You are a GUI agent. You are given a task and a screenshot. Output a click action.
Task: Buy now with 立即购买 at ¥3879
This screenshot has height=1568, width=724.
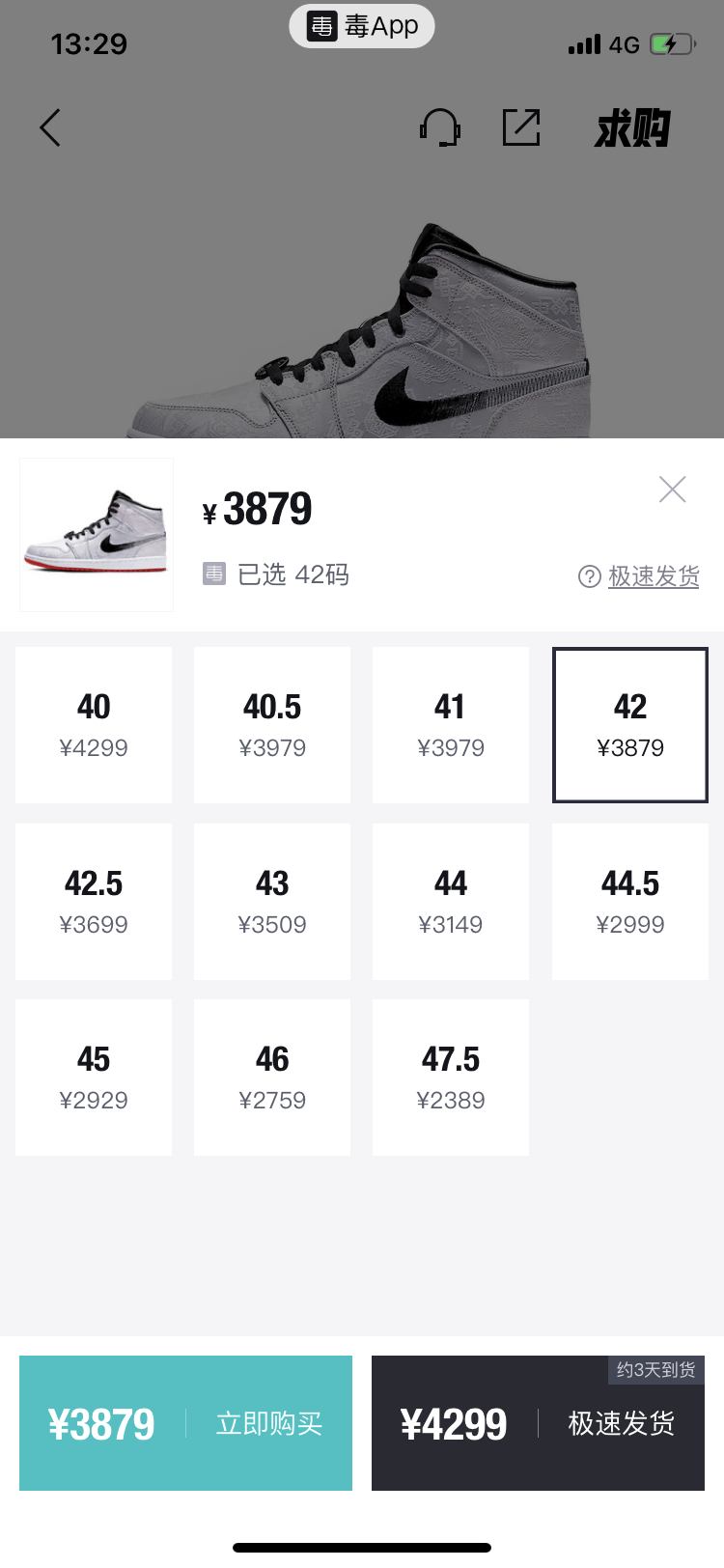pyautogui.click(x=185, y=1423)
